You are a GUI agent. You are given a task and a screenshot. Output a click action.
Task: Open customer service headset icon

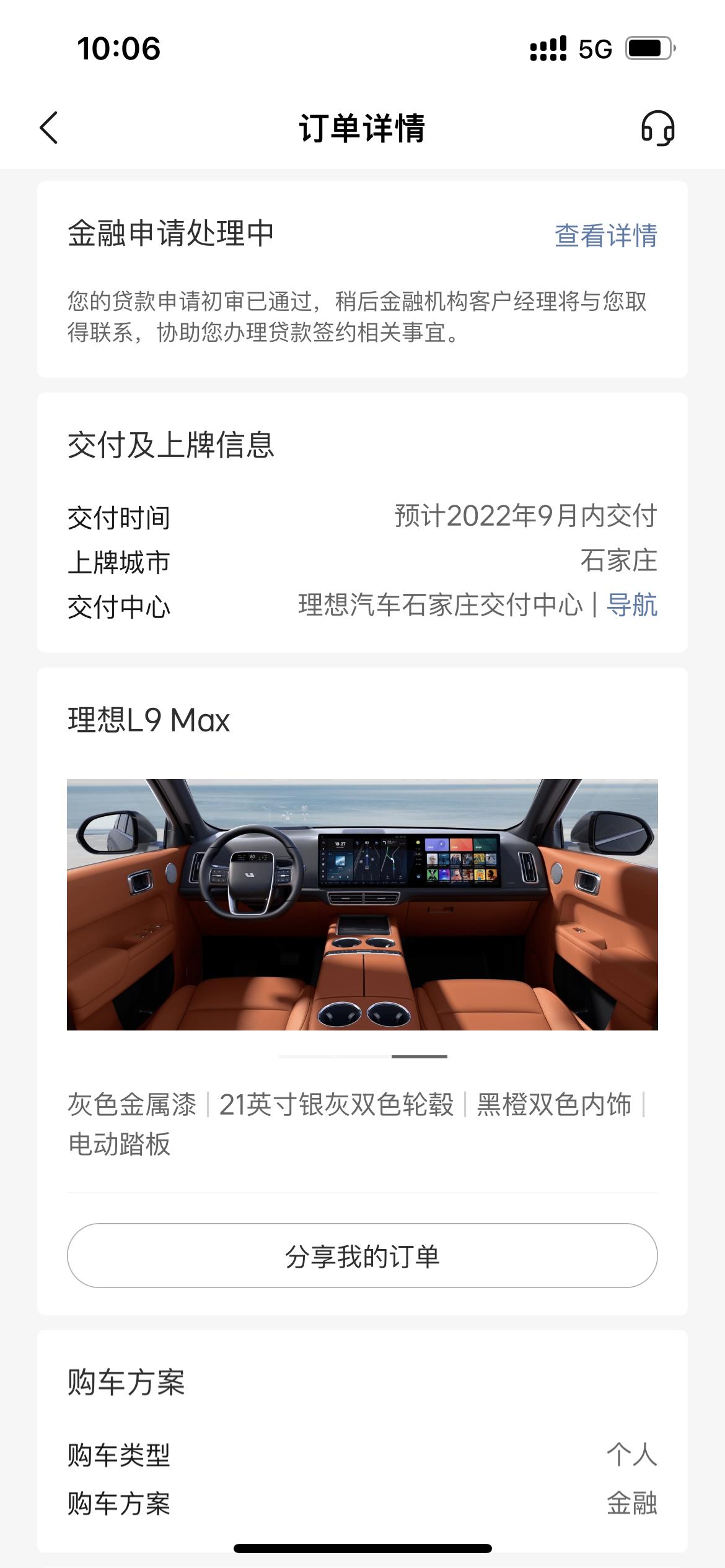pos(657,128)
